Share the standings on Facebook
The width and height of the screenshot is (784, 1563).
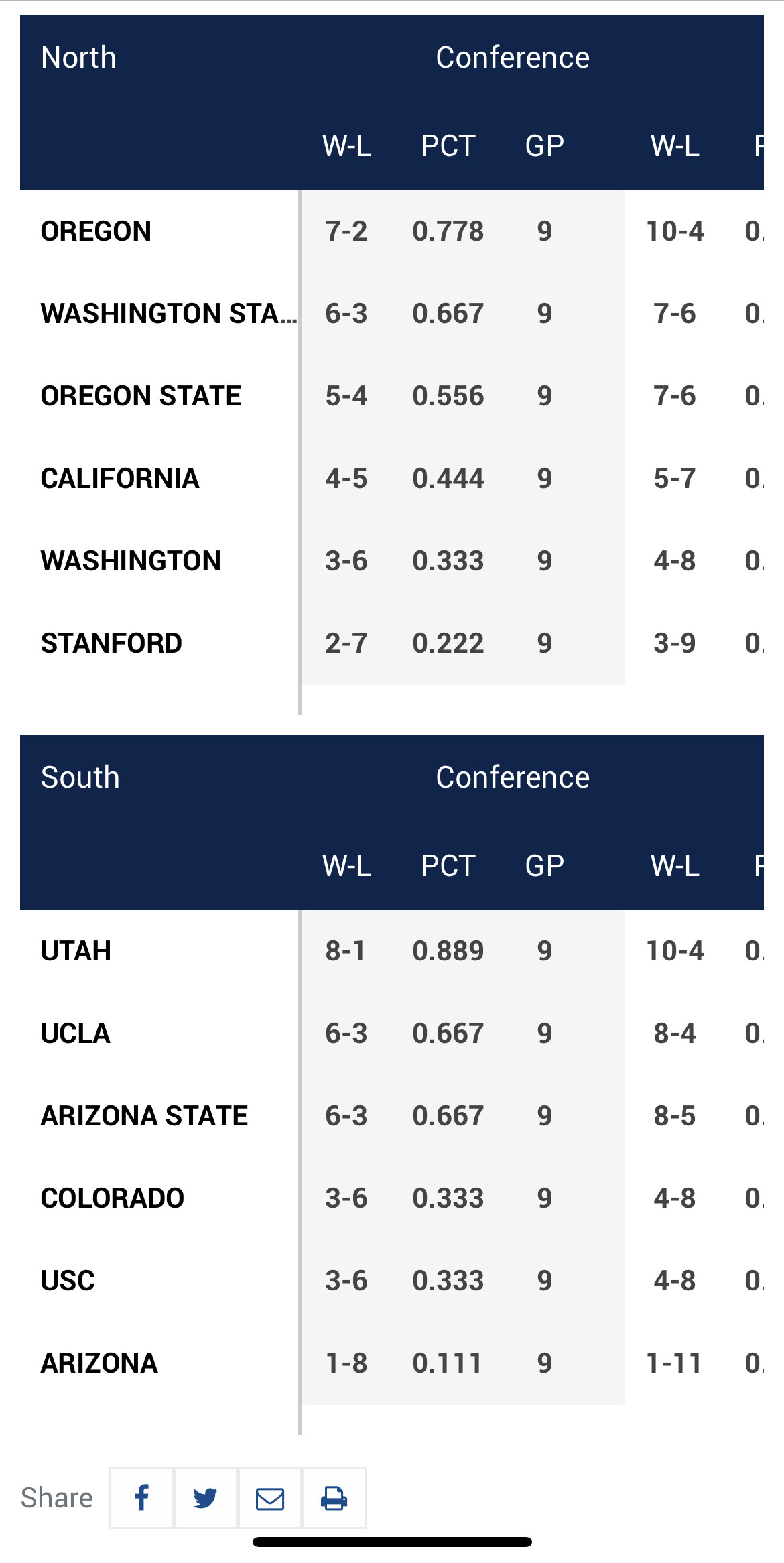(x=141, y=1498)
